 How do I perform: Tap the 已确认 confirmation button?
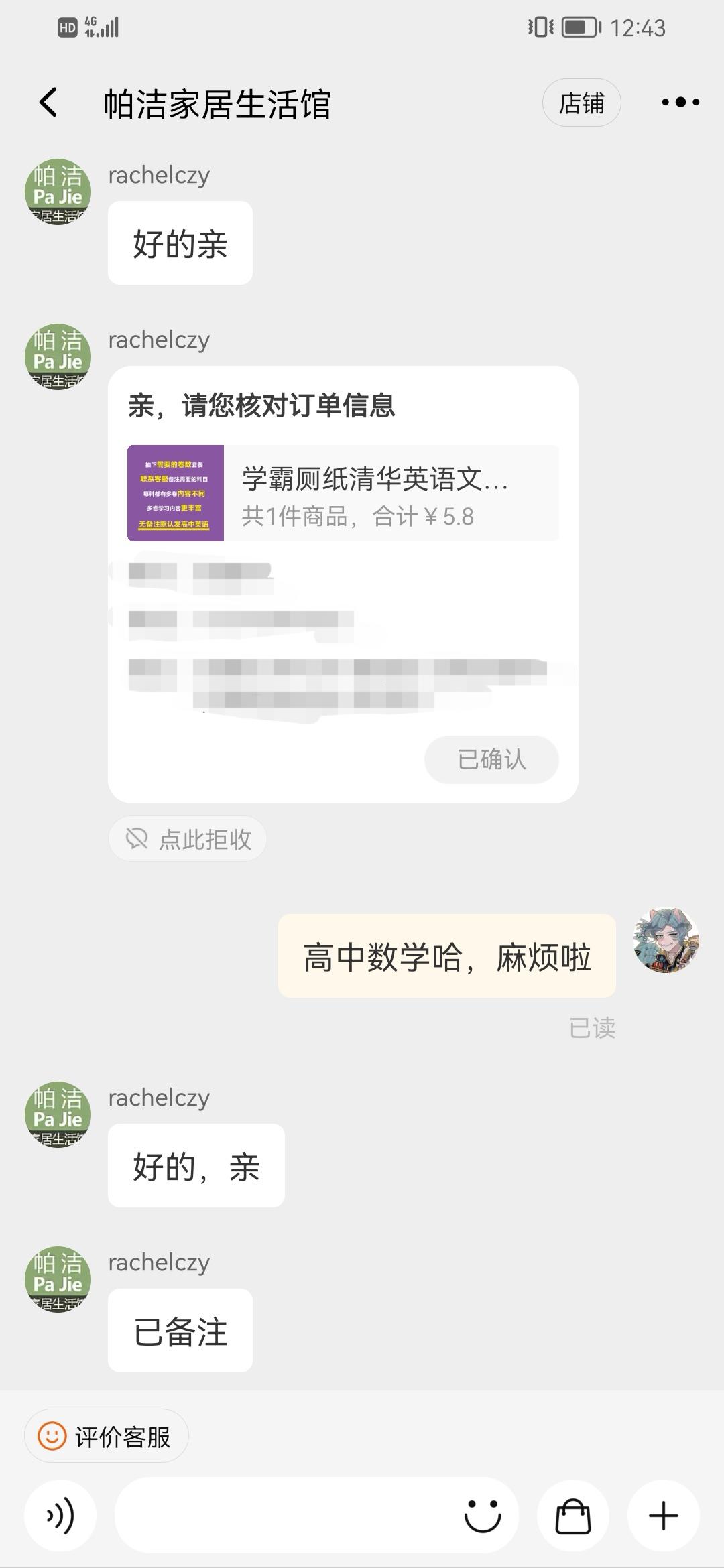[491, 759]
